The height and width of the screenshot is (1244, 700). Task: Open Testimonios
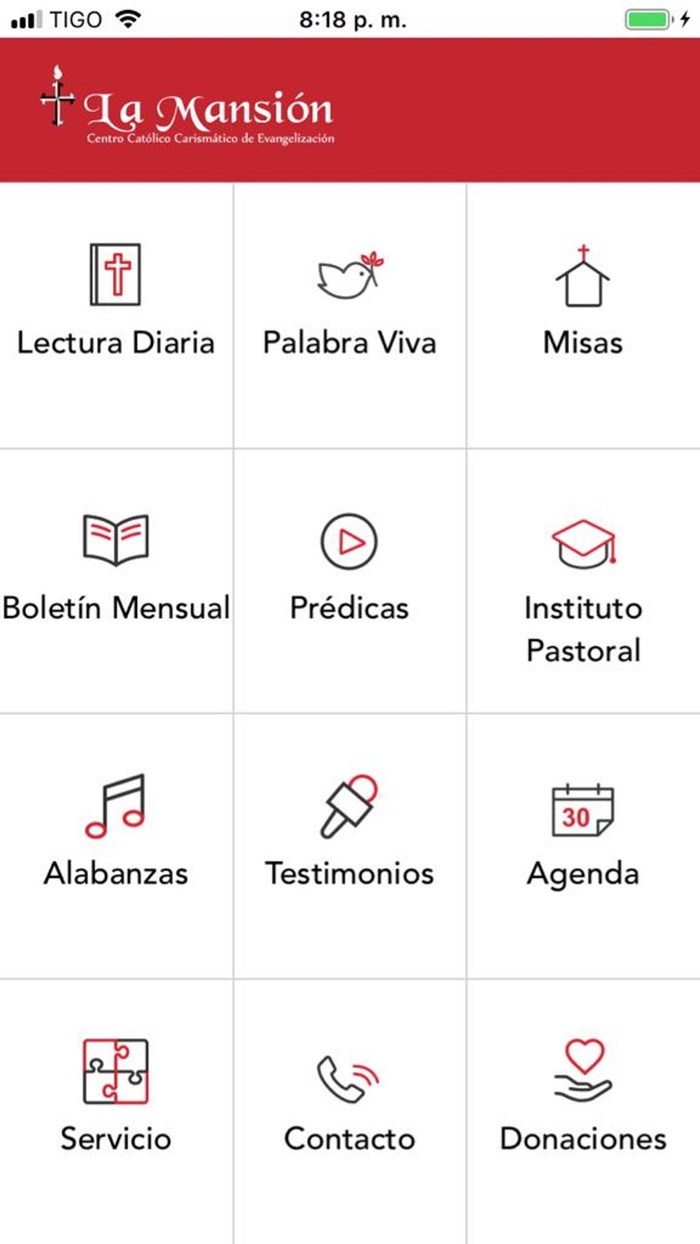coord(350,846)
